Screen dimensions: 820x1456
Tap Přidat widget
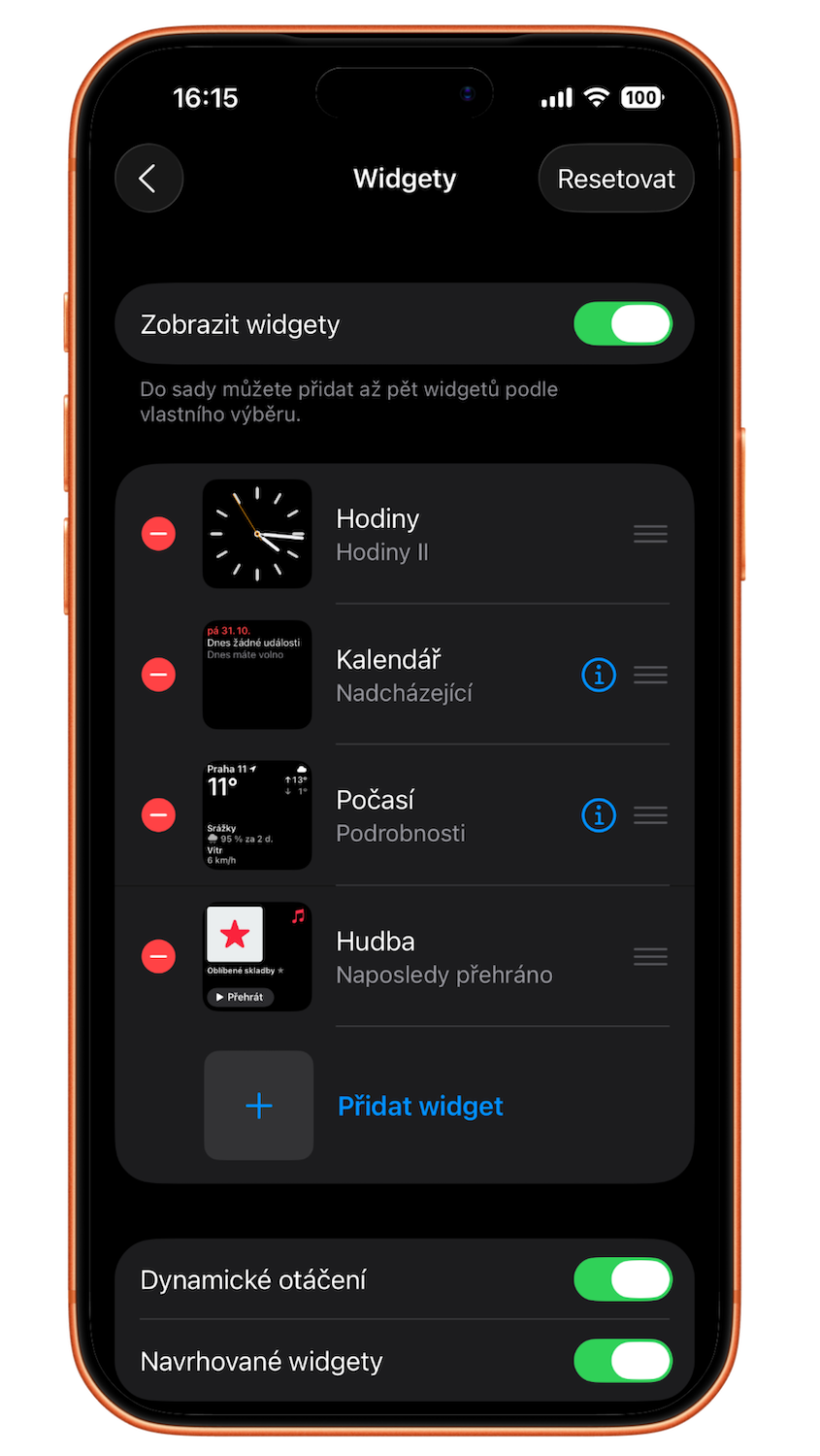tap(419, 1107)
